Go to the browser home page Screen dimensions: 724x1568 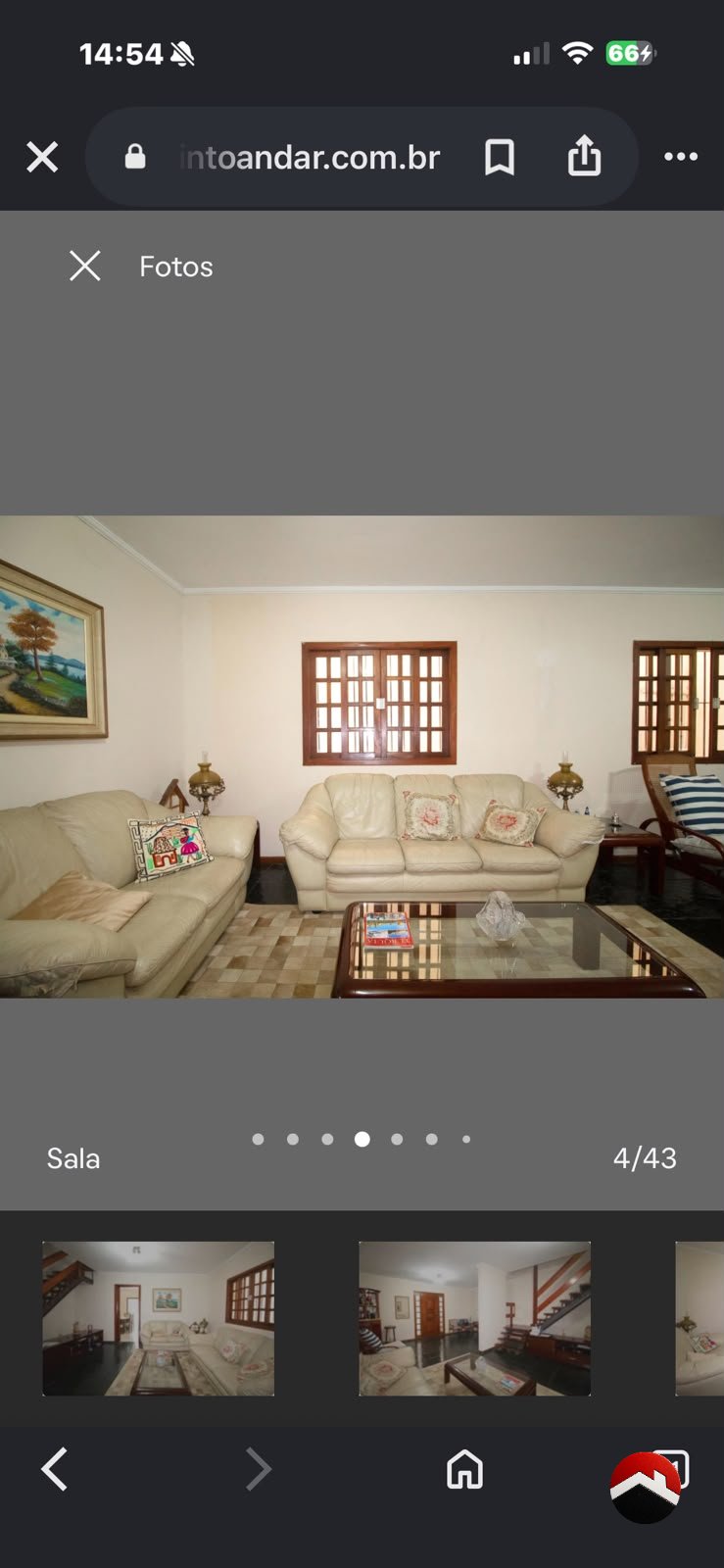(464, 1469)
